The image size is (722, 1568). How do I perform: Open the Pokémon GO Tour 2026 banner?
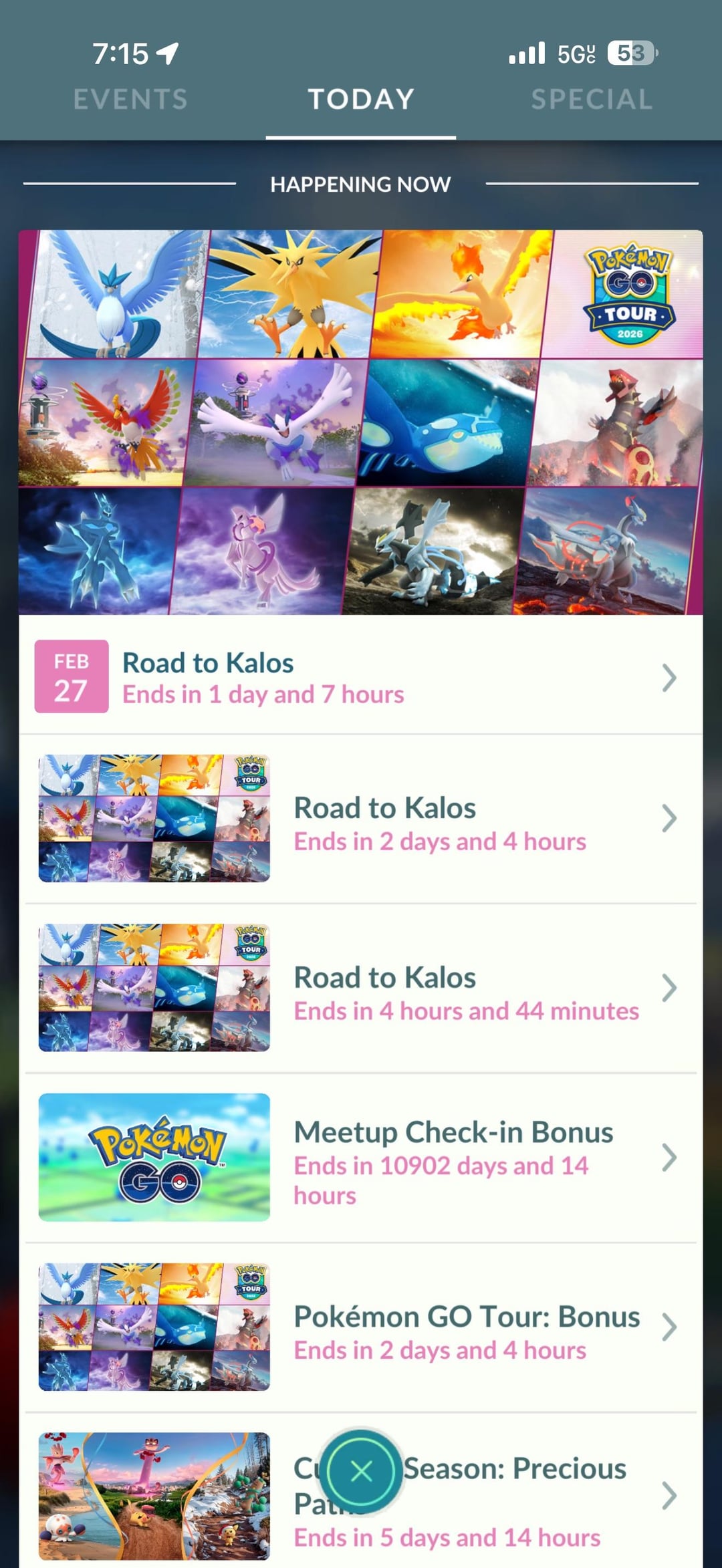(361, 422)
